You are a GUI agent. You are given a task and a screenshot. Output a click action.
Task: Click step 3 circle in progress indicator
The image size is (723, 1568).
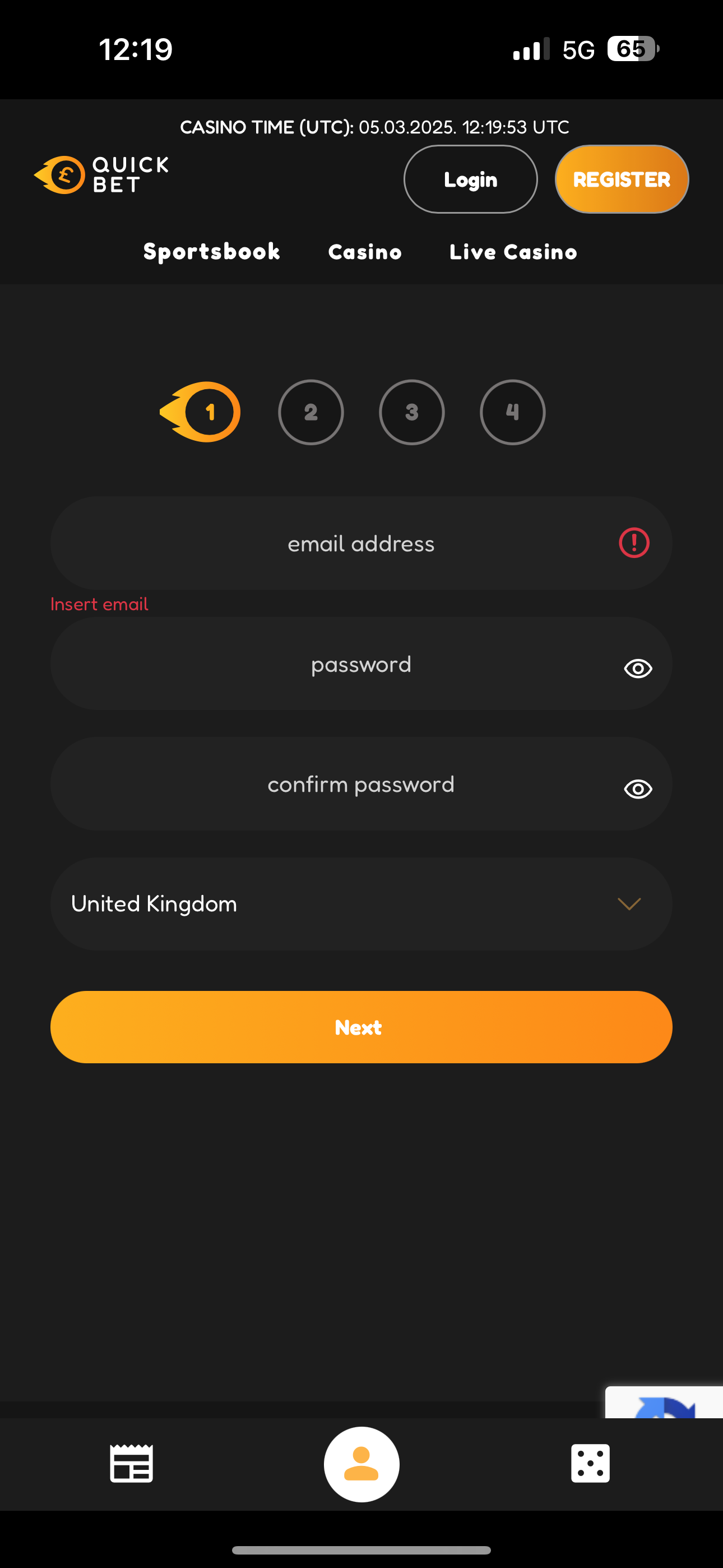tap(411, 412)
